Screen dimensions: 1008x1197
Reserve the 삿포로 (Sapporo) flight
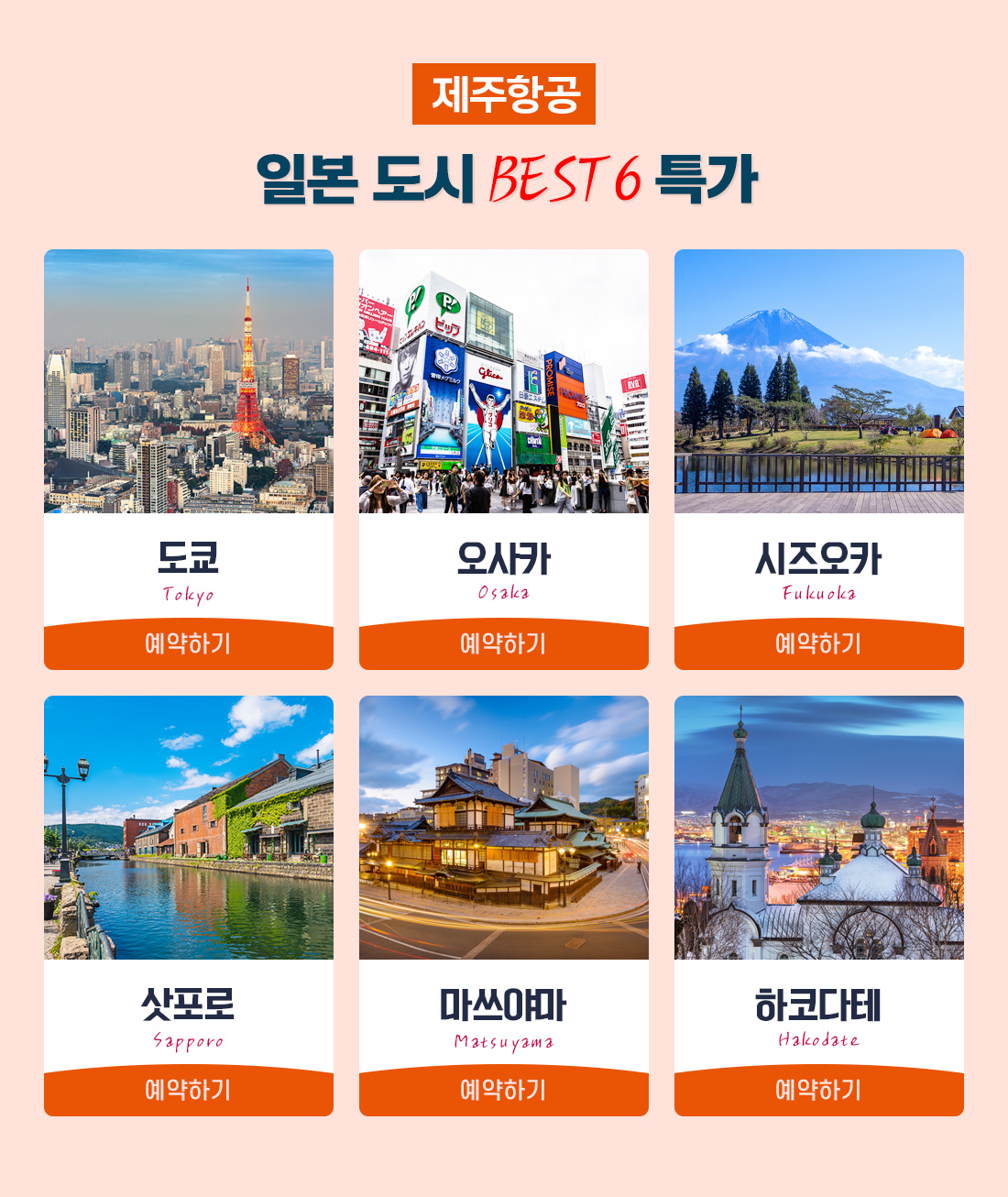188,1091
